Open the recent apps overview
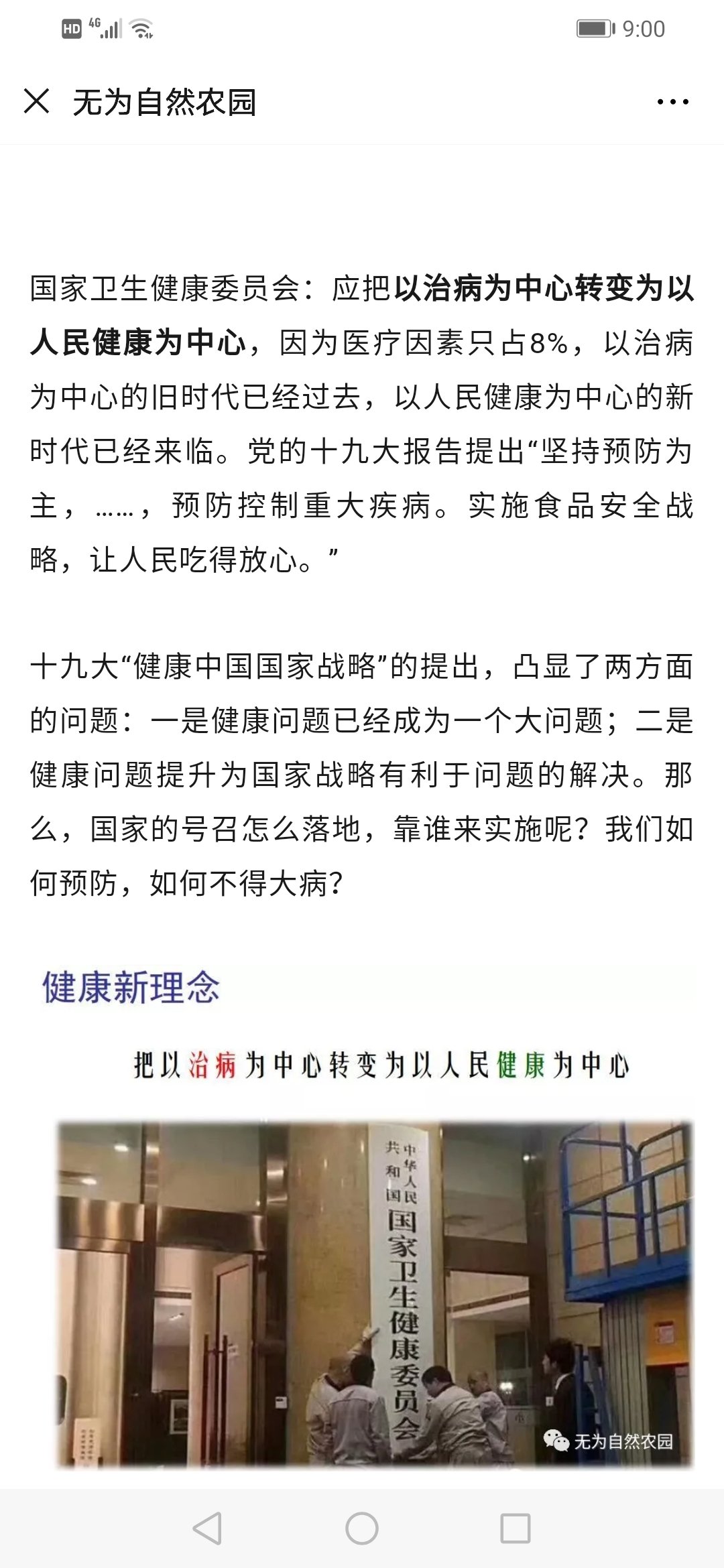724x1568 pixels. (516, 1528)
